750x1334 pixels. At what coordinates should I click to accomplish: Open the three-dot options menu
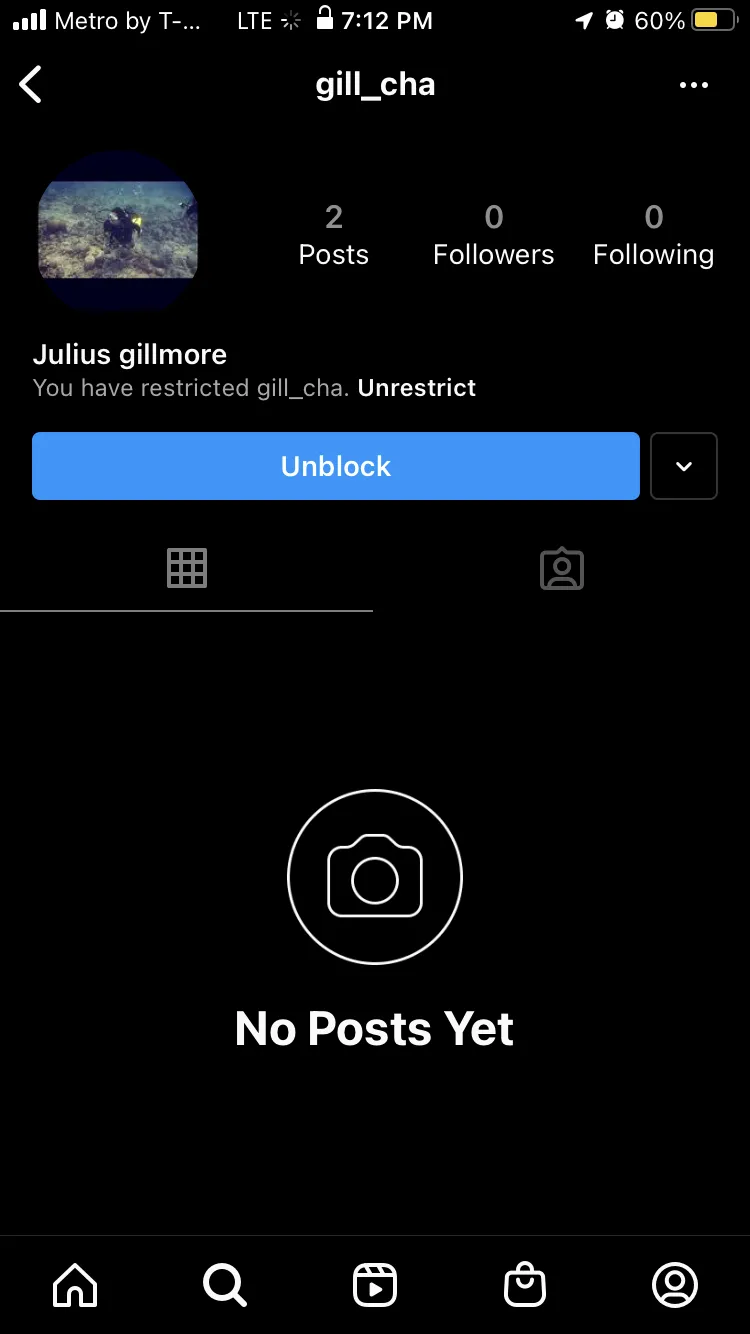693,85
